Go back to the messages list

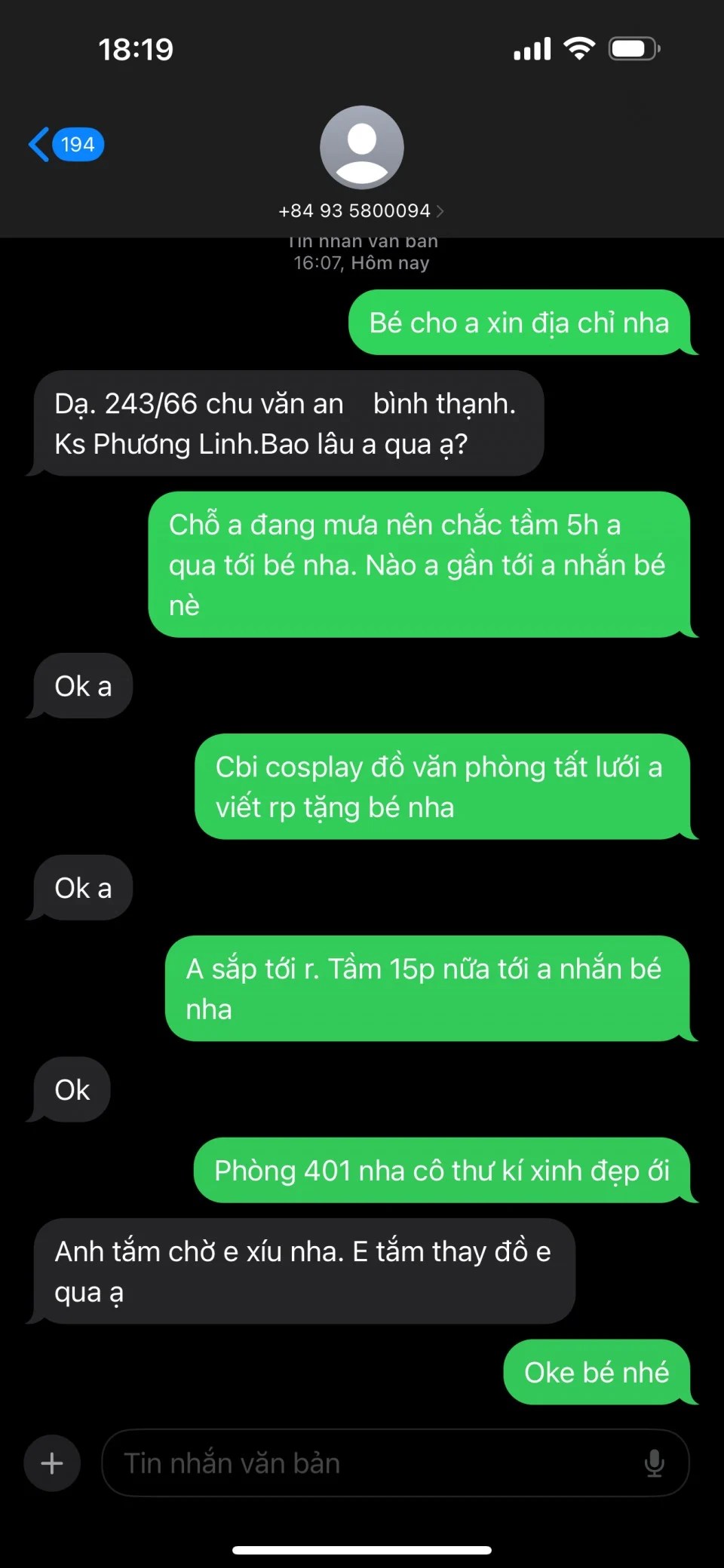pos(65,144)
